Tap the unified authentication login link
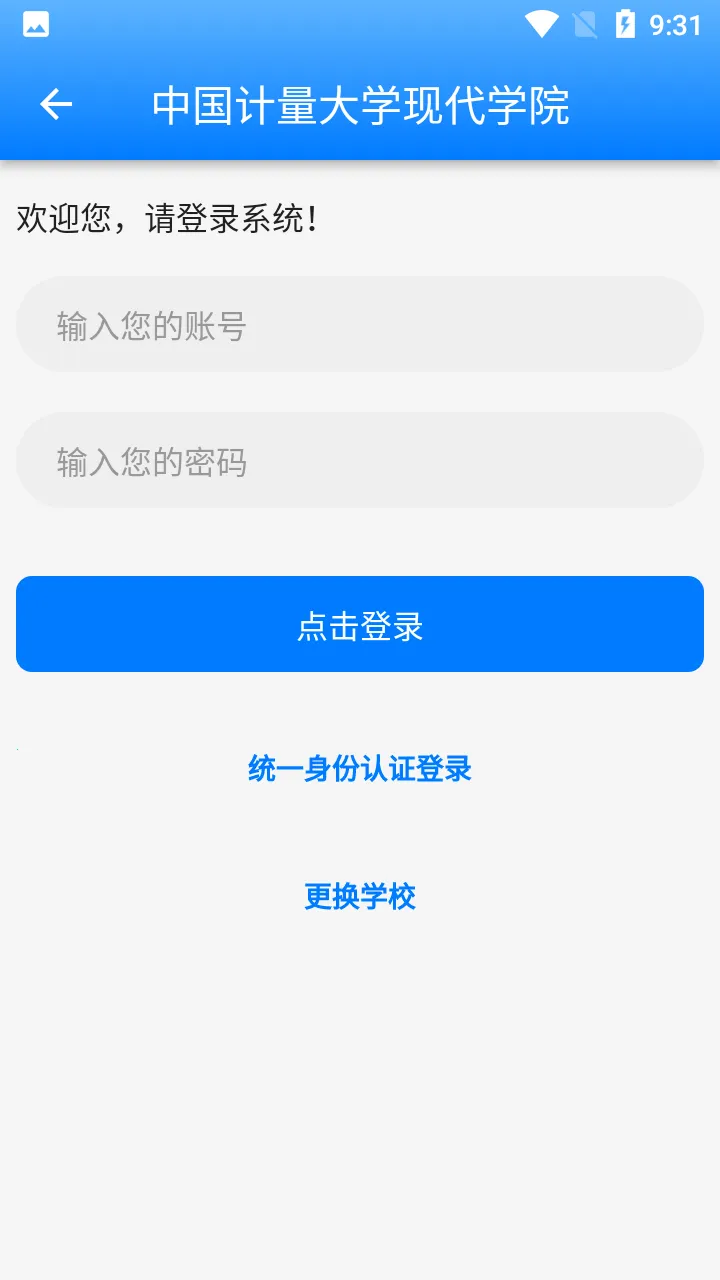This screenshot has width=720, height=1280. pos(360,769)
